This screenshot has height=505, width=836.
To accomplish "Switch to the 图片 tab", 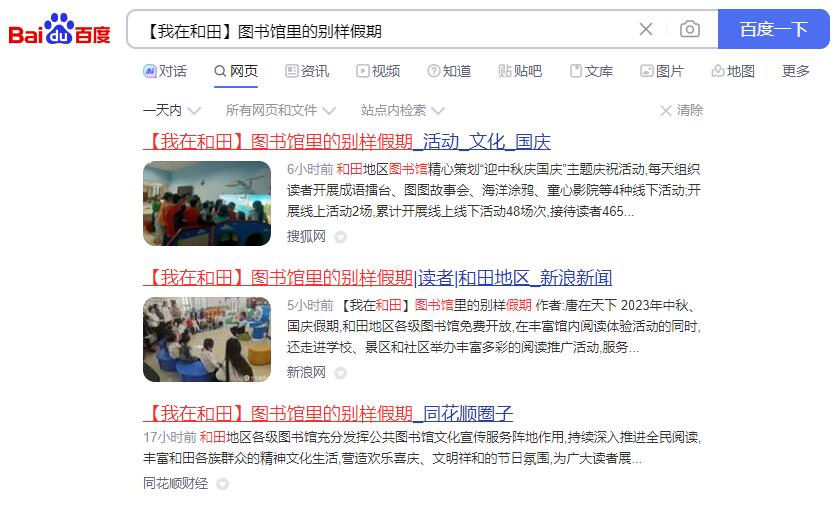I will [x=662, y=71].
